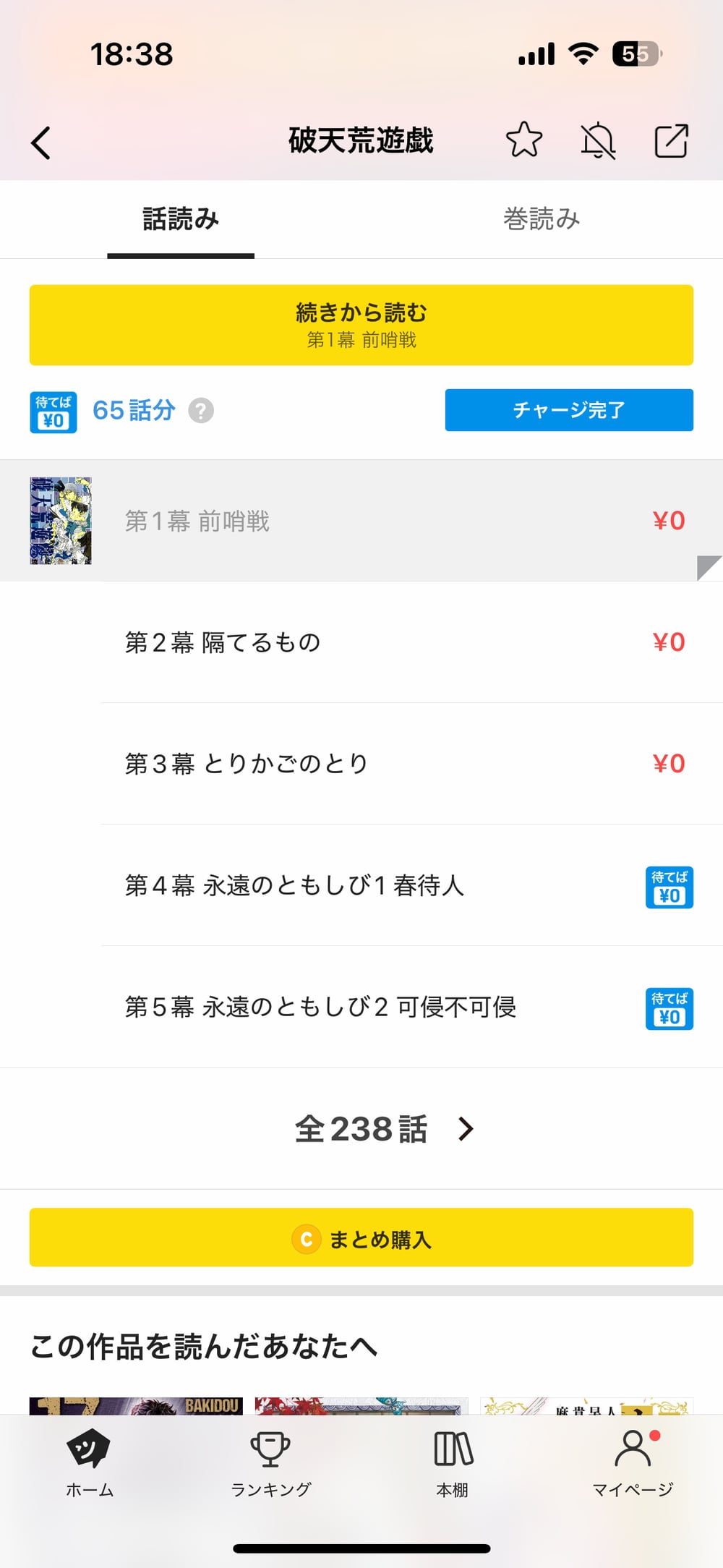
Task: Continue reading with 続きから読む button
Action: click(x=361, y=325)
